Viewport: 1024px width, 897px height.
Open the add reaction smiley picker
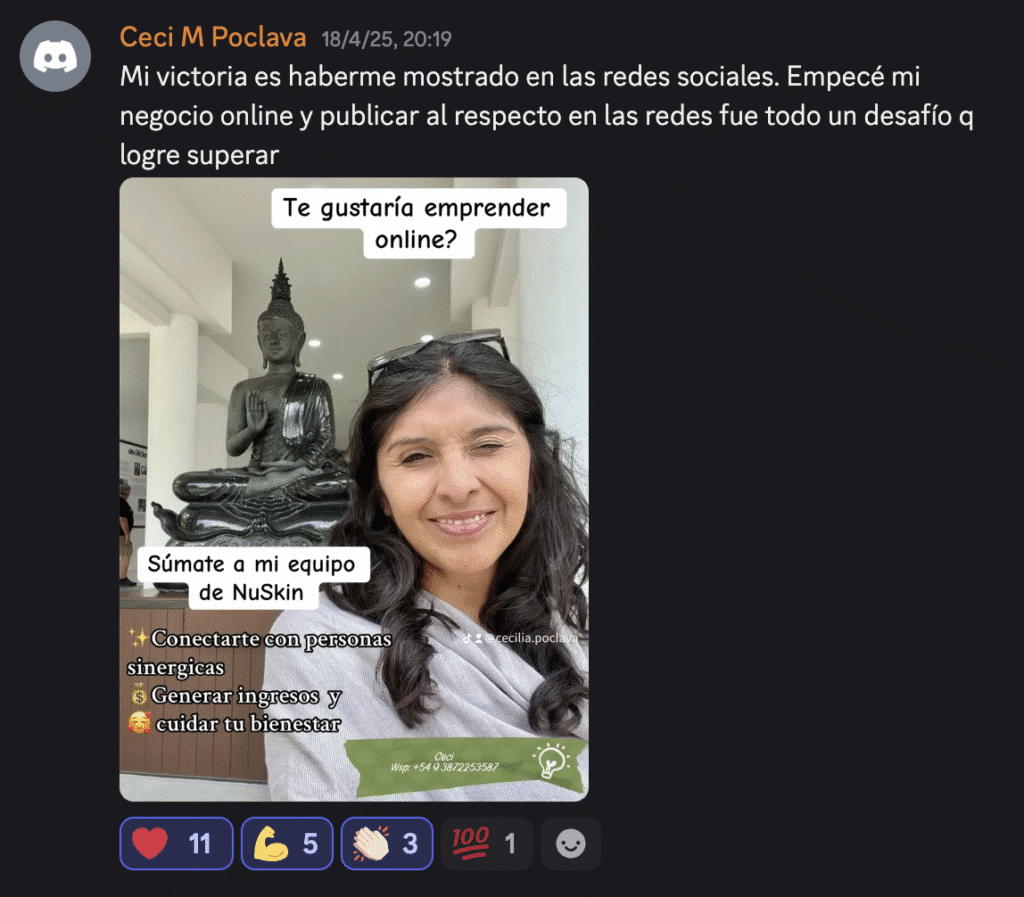(x=570, y=843)
